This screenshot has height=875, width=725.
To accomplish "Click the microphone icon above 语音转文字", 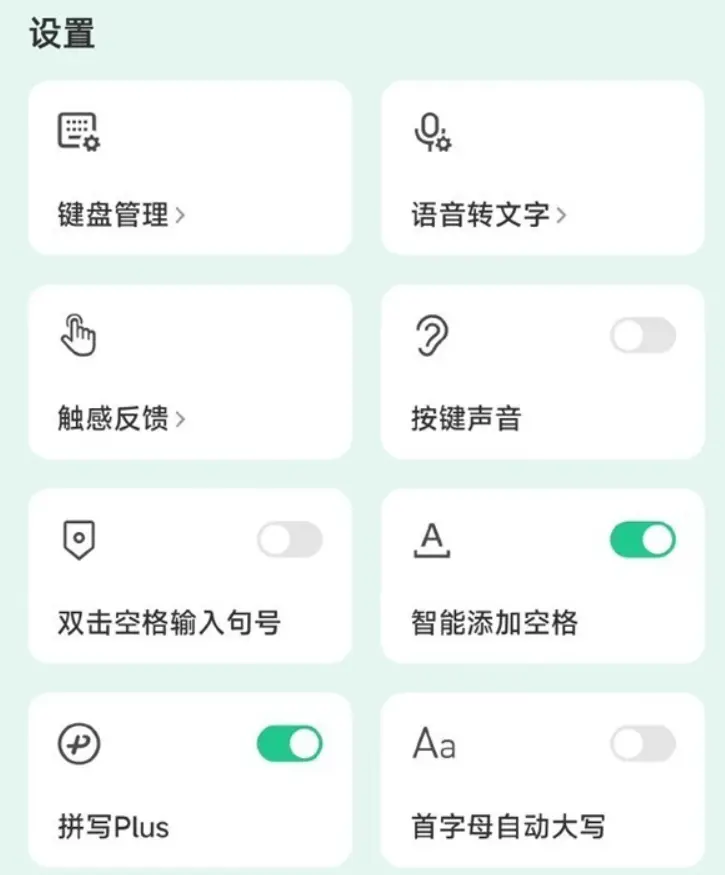I will coord(430,133).
